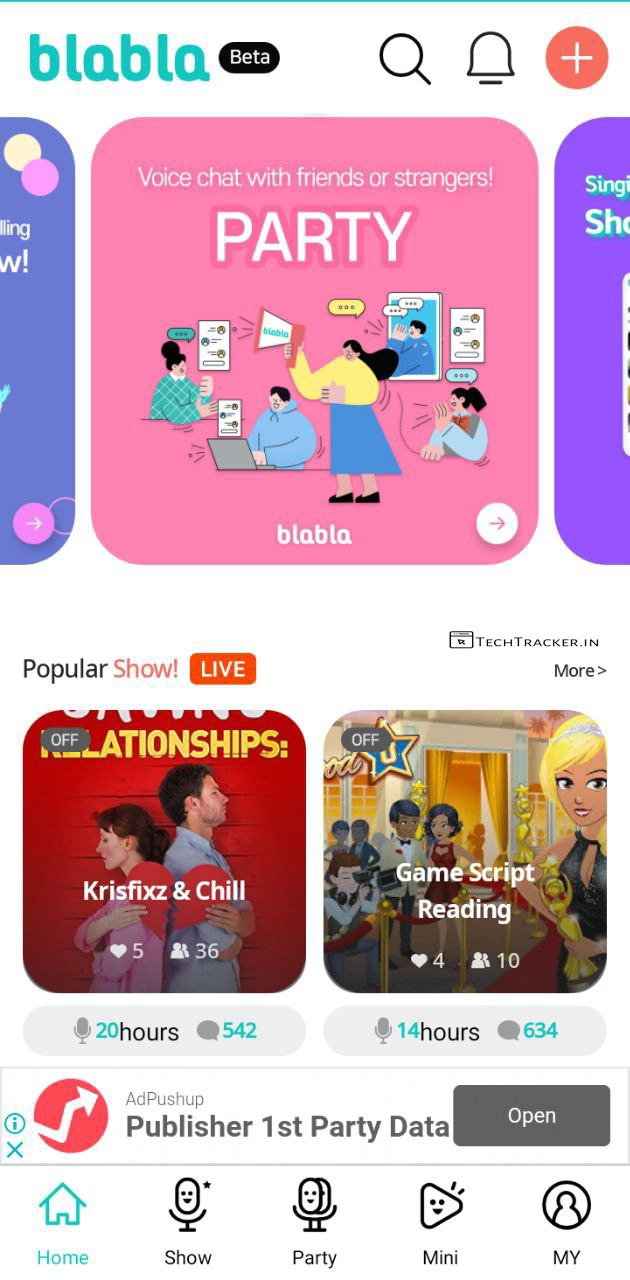Open the Game Script Reading show

[x=465, y=850]
